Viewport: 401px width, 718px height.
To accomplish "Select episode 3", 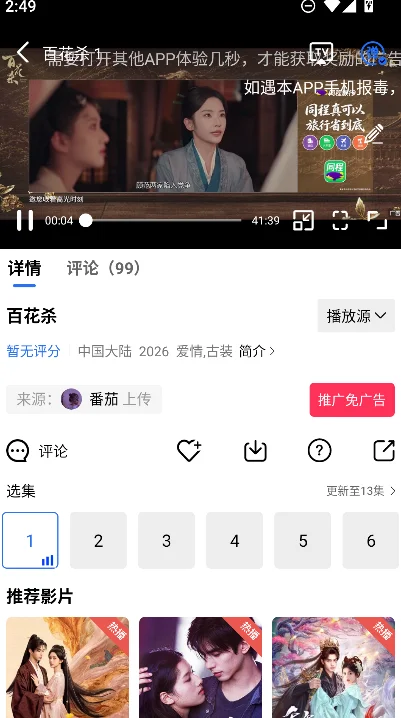I will pyautogui.click(x=167, y=540).
